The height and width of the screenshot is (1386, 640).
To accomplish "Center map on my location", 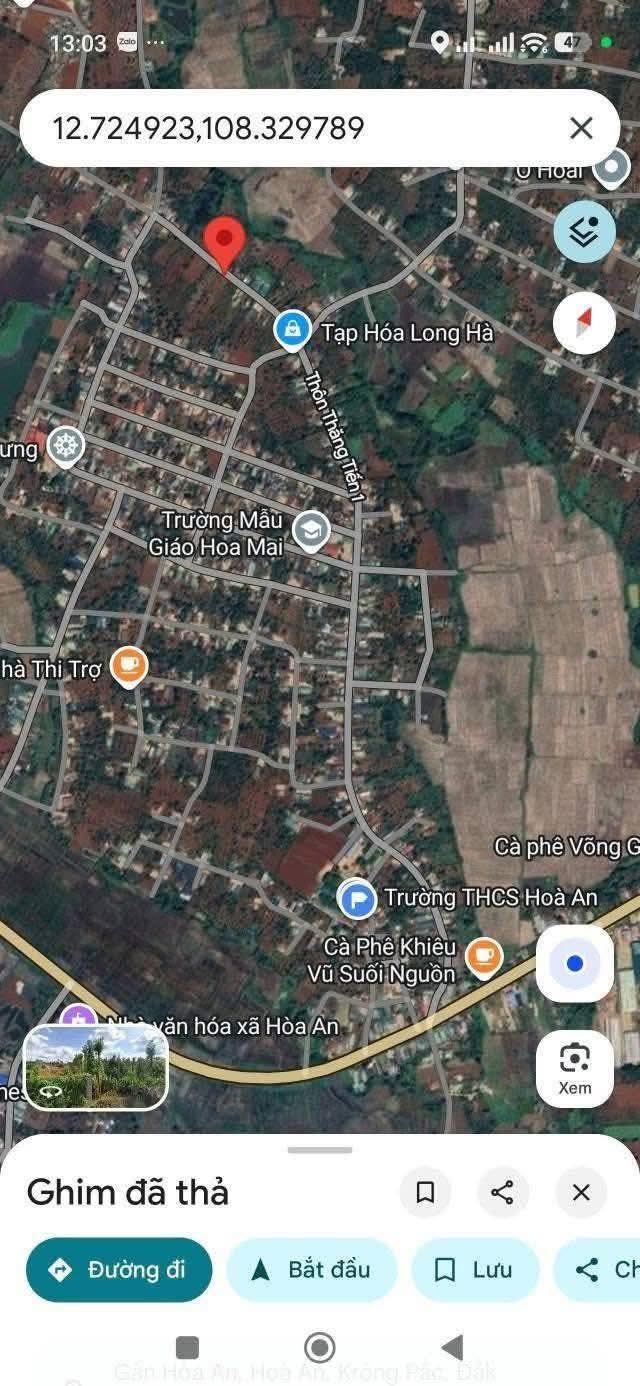I will pos(575,963).
